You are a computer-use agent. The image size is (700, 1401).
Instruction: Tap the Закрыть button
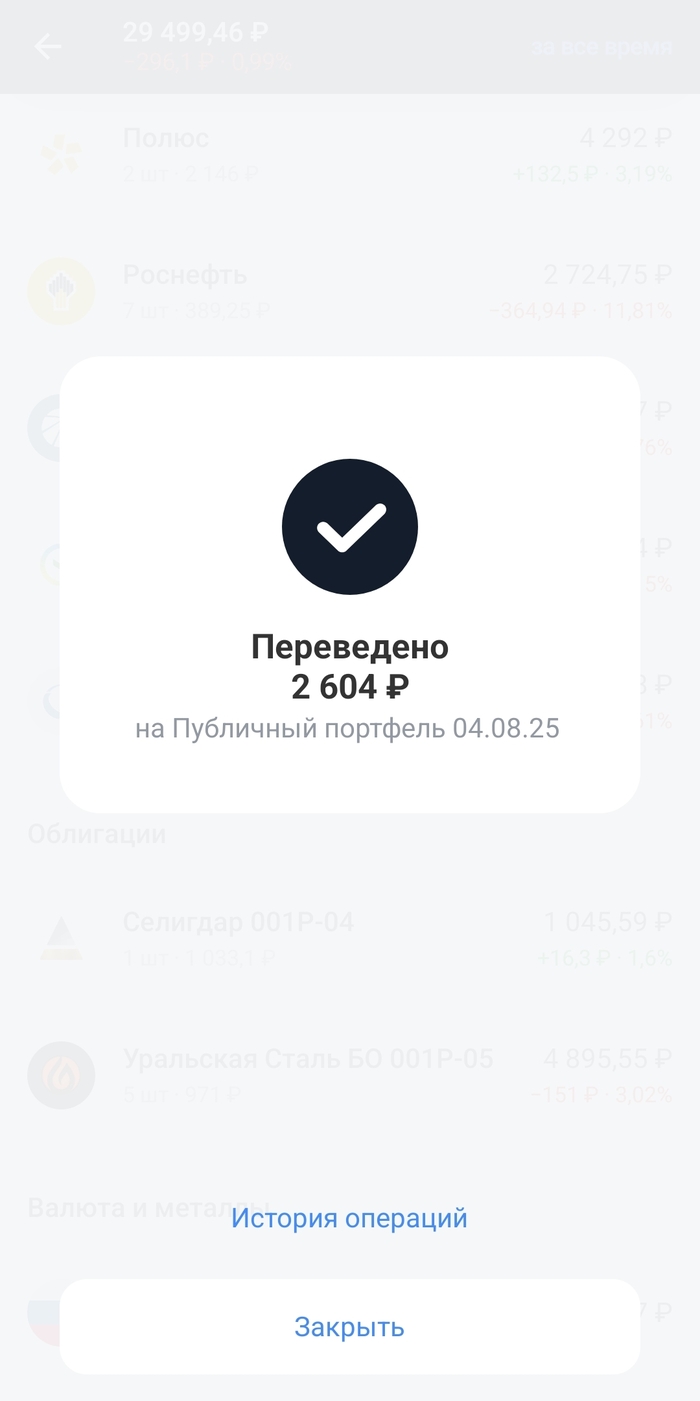pyautogui.click(x=349, y=1327)
